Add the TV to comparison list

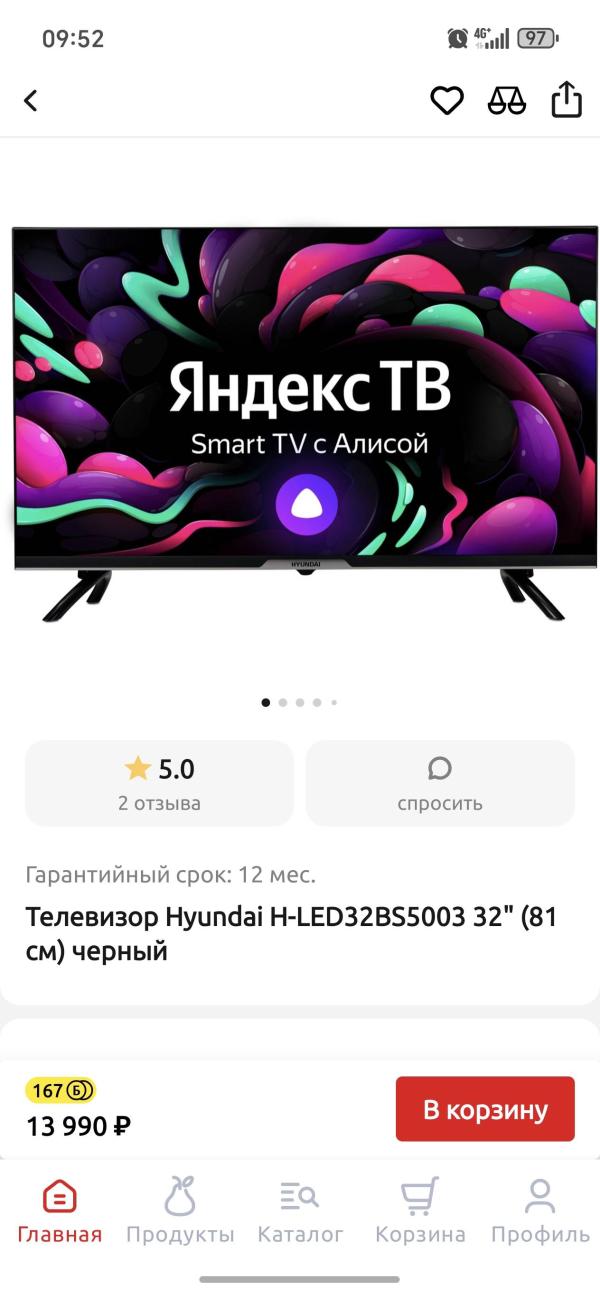(507, 100)
